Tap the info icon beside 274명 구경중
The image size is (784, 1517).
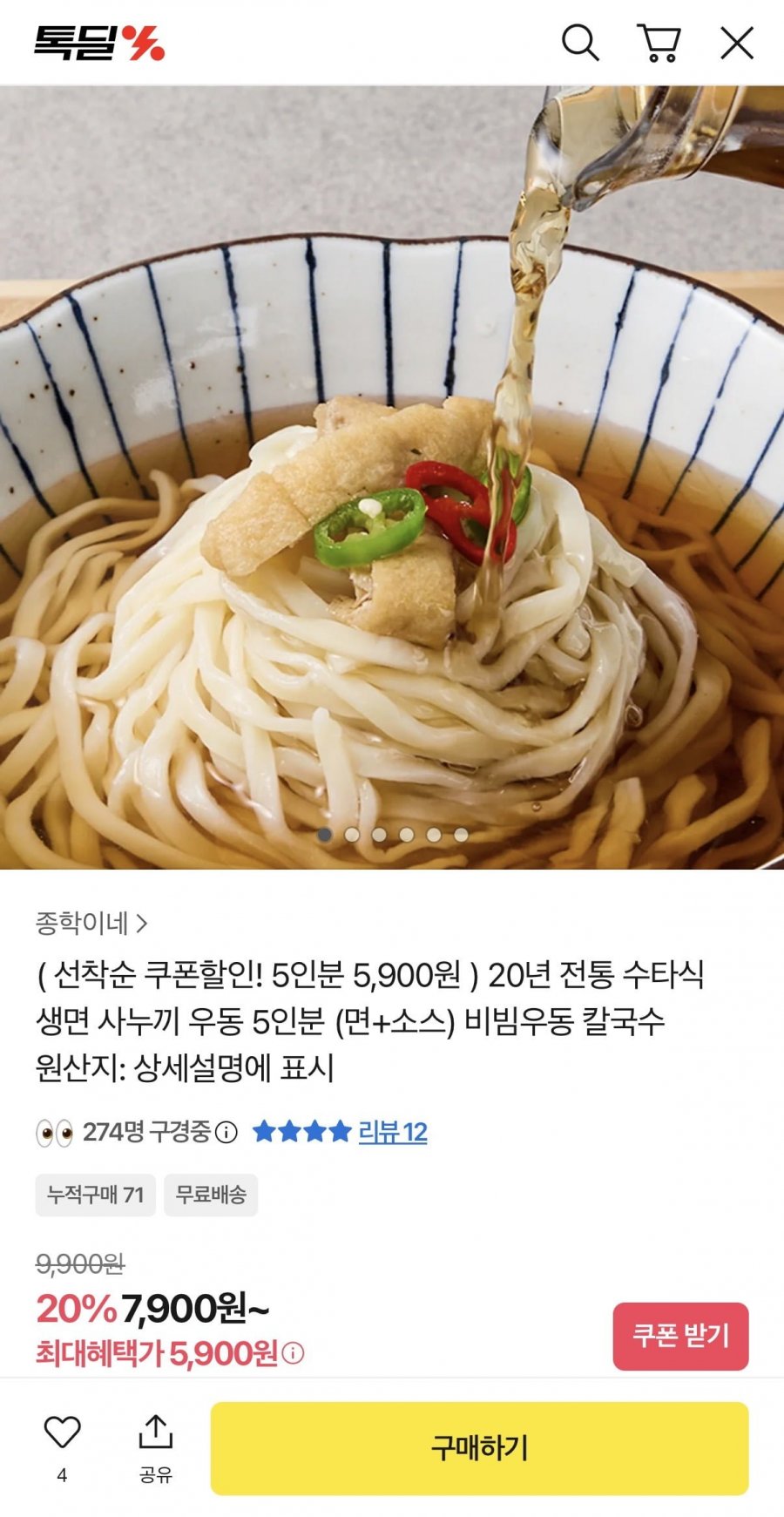tap(226, 1132)
